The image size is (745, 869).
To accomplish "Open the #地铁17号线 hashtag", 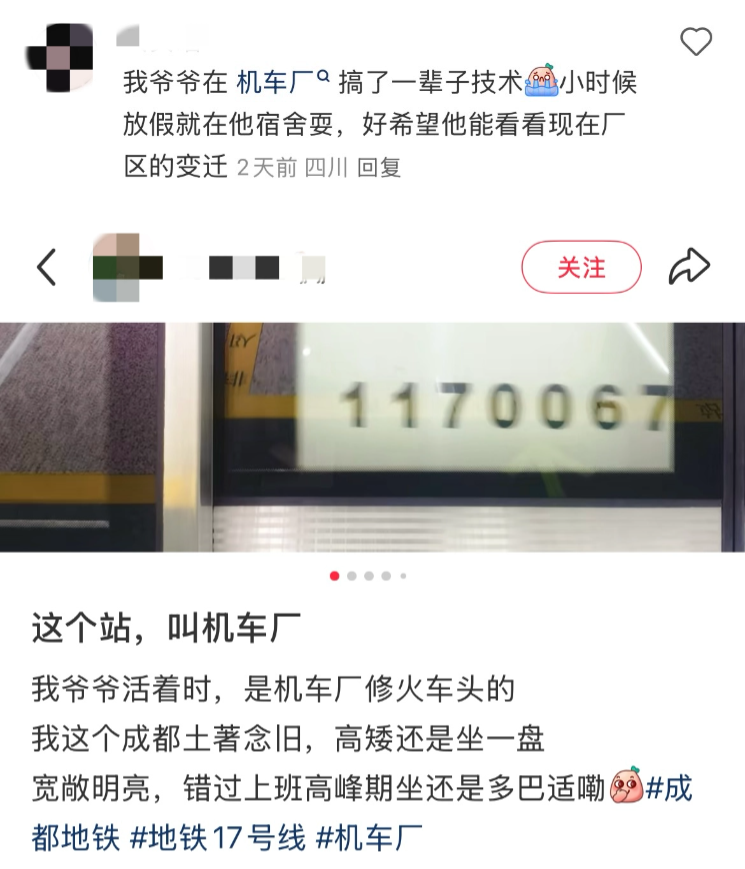I will click(x=218, y=837).
